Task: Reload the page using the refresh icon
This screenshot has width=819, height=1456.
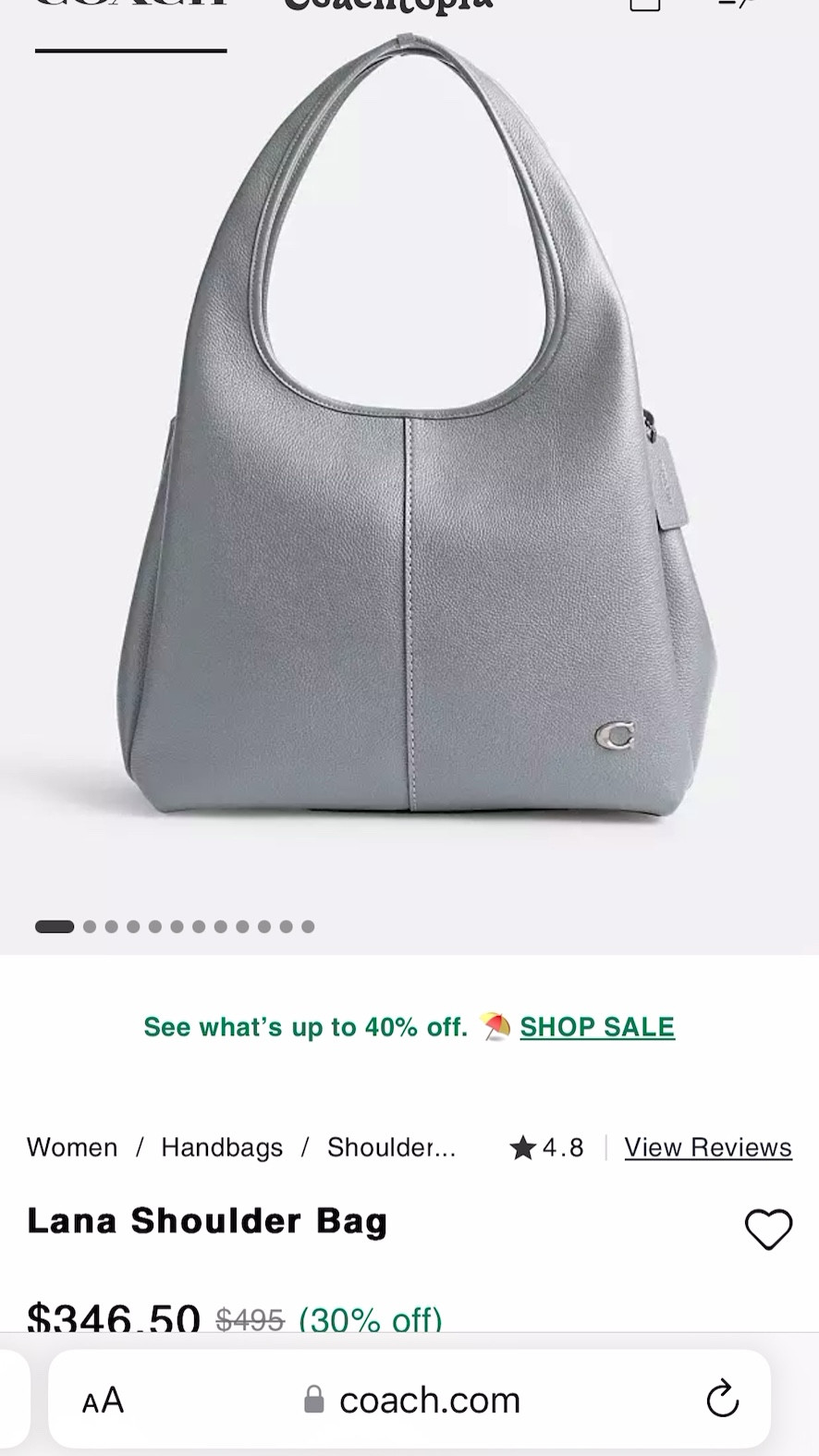Action: pos(721,1399)
